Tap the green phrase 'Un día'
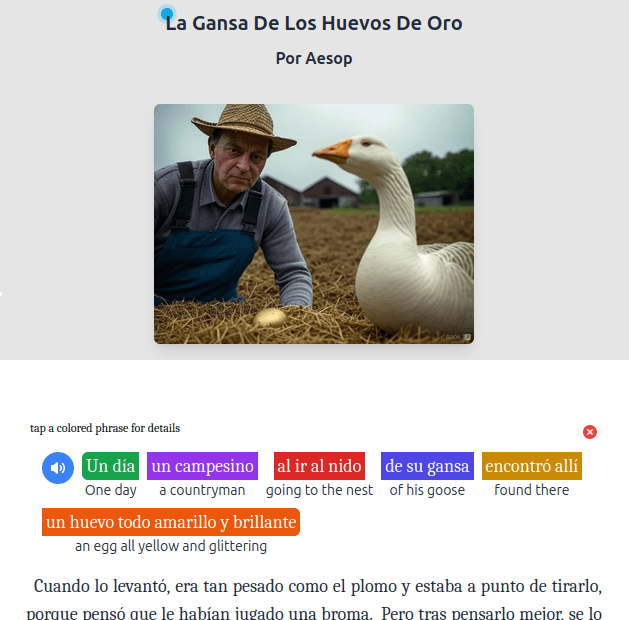Screen dimensions: 629x620 coord(111,466)
